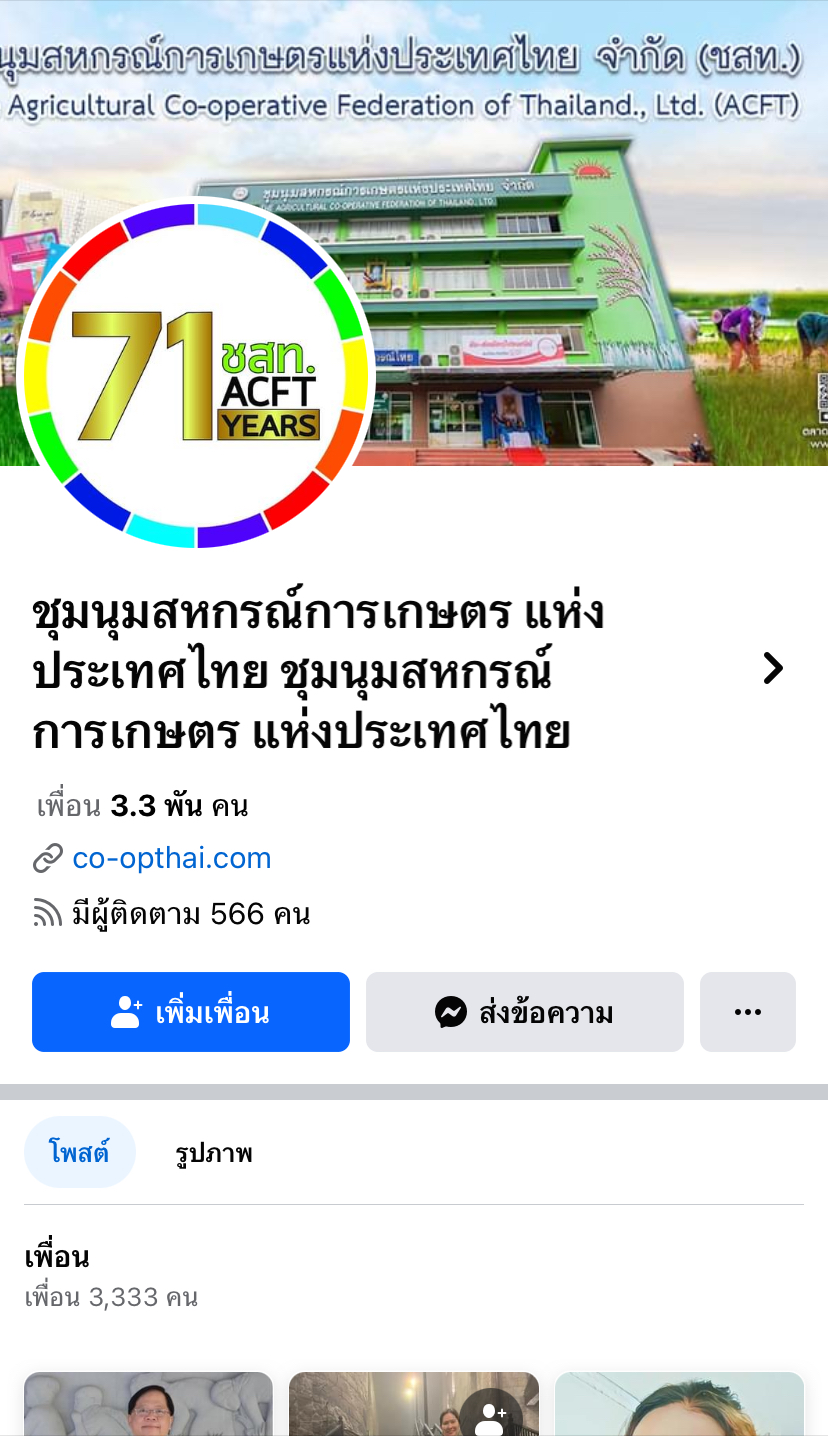Open the friend tile of man with glasses
The height and width of the screenshot is (1436, 828).
(x=148, y=1405)
